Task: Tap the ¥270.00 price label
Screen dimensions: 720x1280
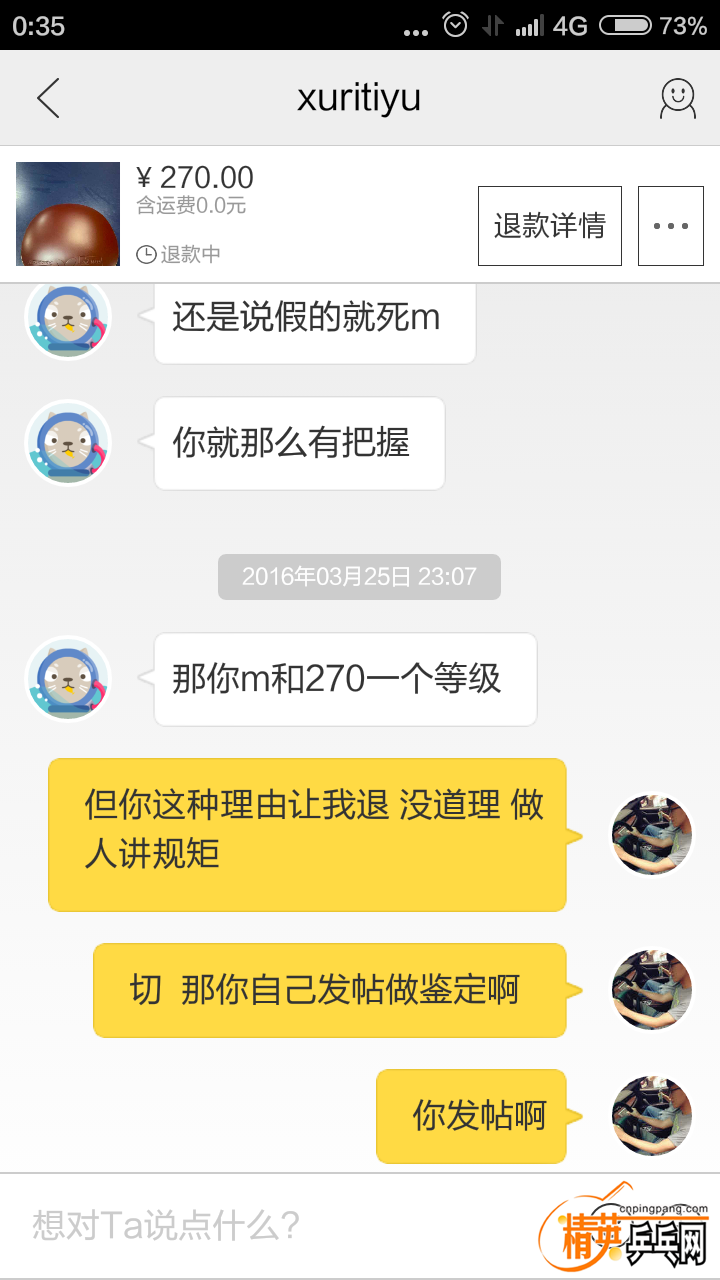Action: click(x=196, y=178)
